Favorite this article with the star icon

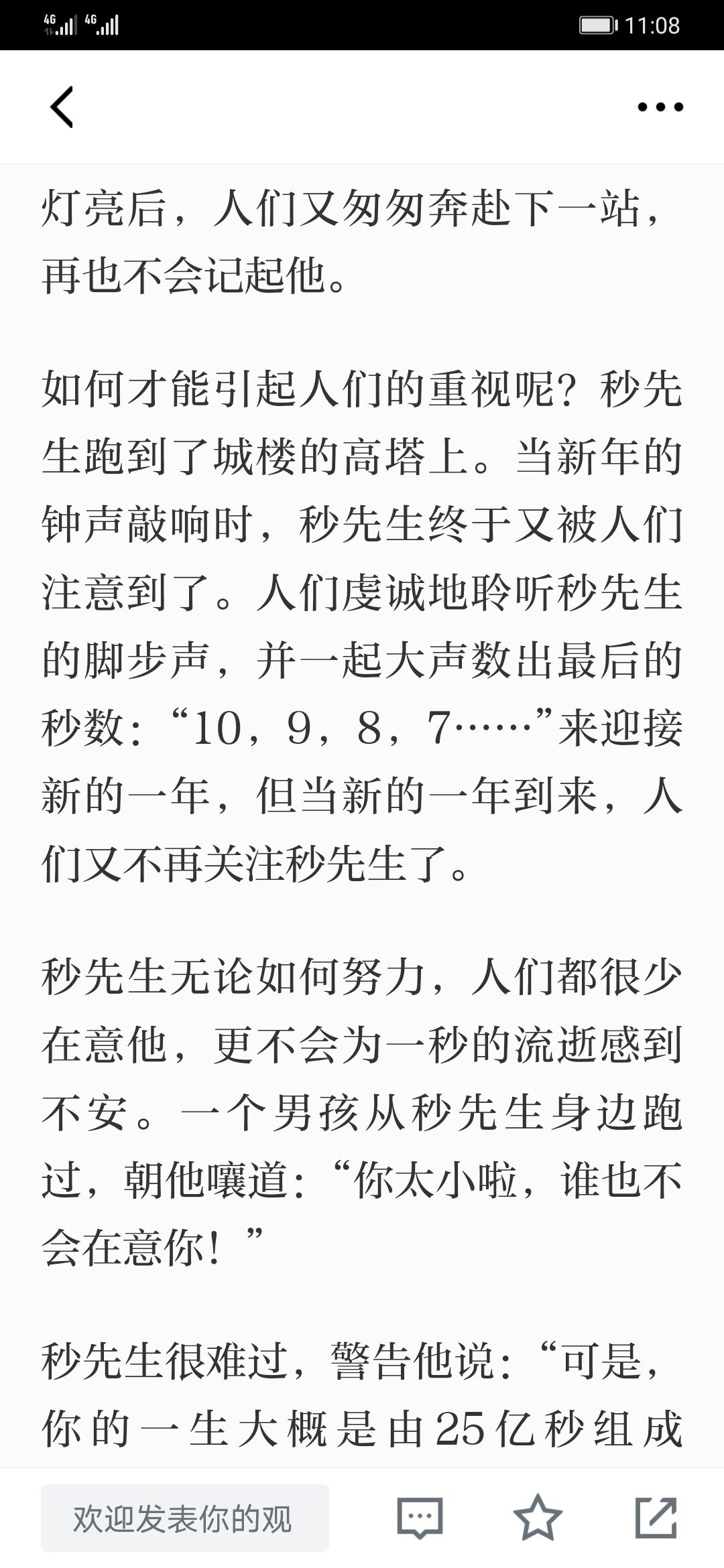pyautogui.click(x=538, y=1518)
